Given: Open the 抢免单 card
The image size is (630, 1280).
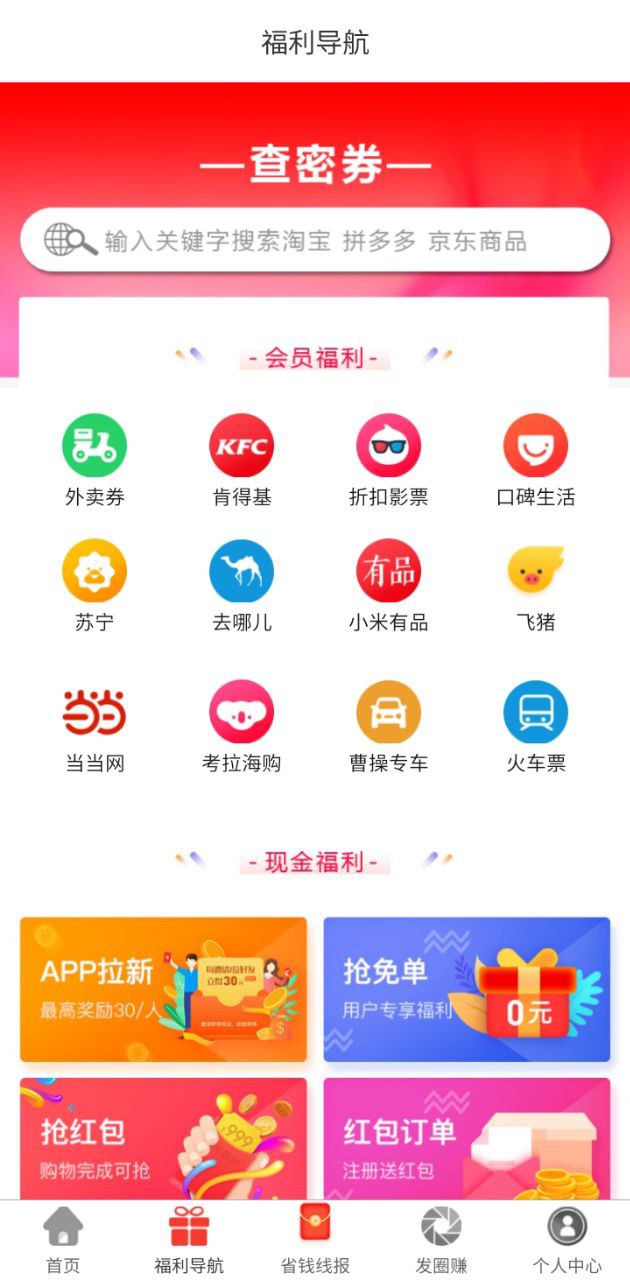Looking at the screenshot, I should click(466, 989).
